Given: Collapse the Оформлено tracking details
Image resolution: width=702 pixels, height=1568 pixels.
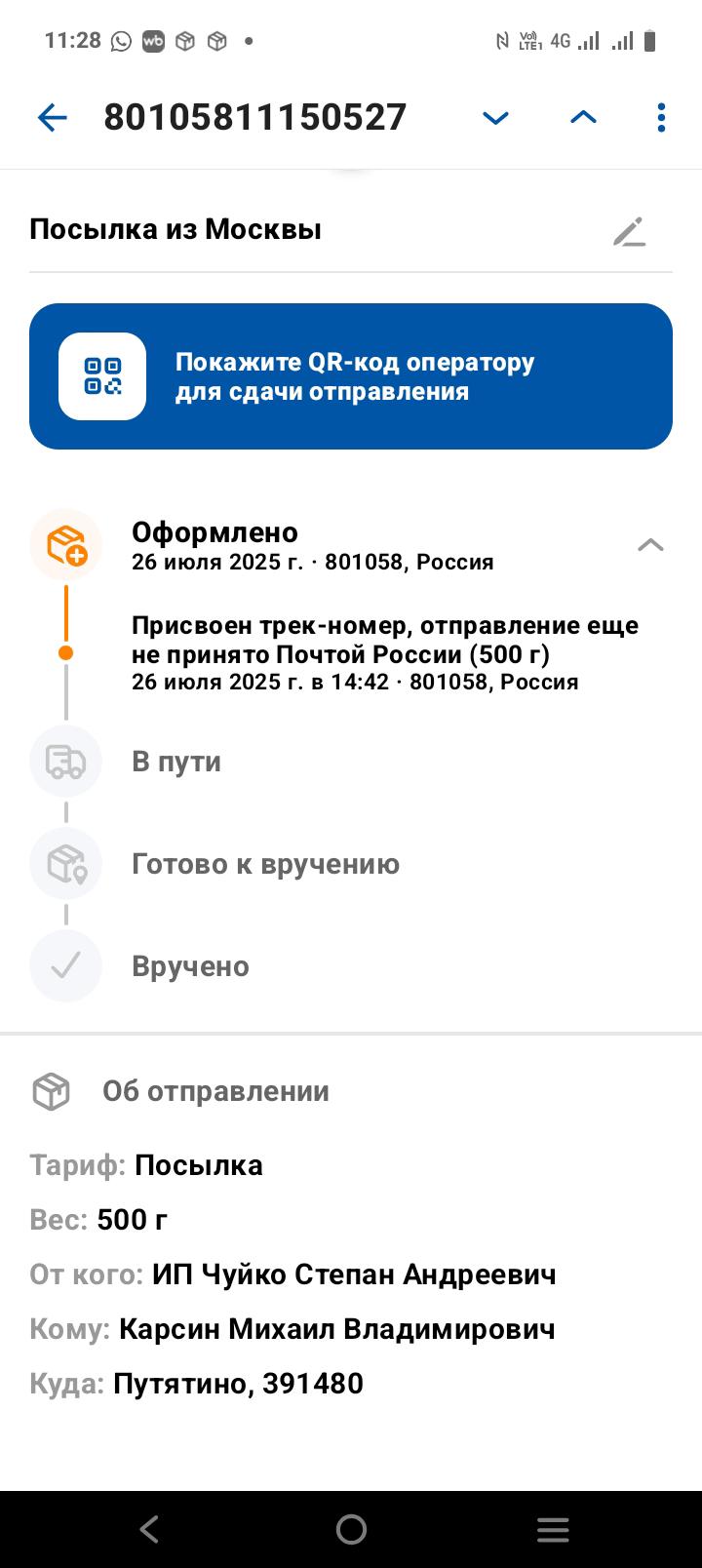Looking at the screenshot, I should [650, 545].
